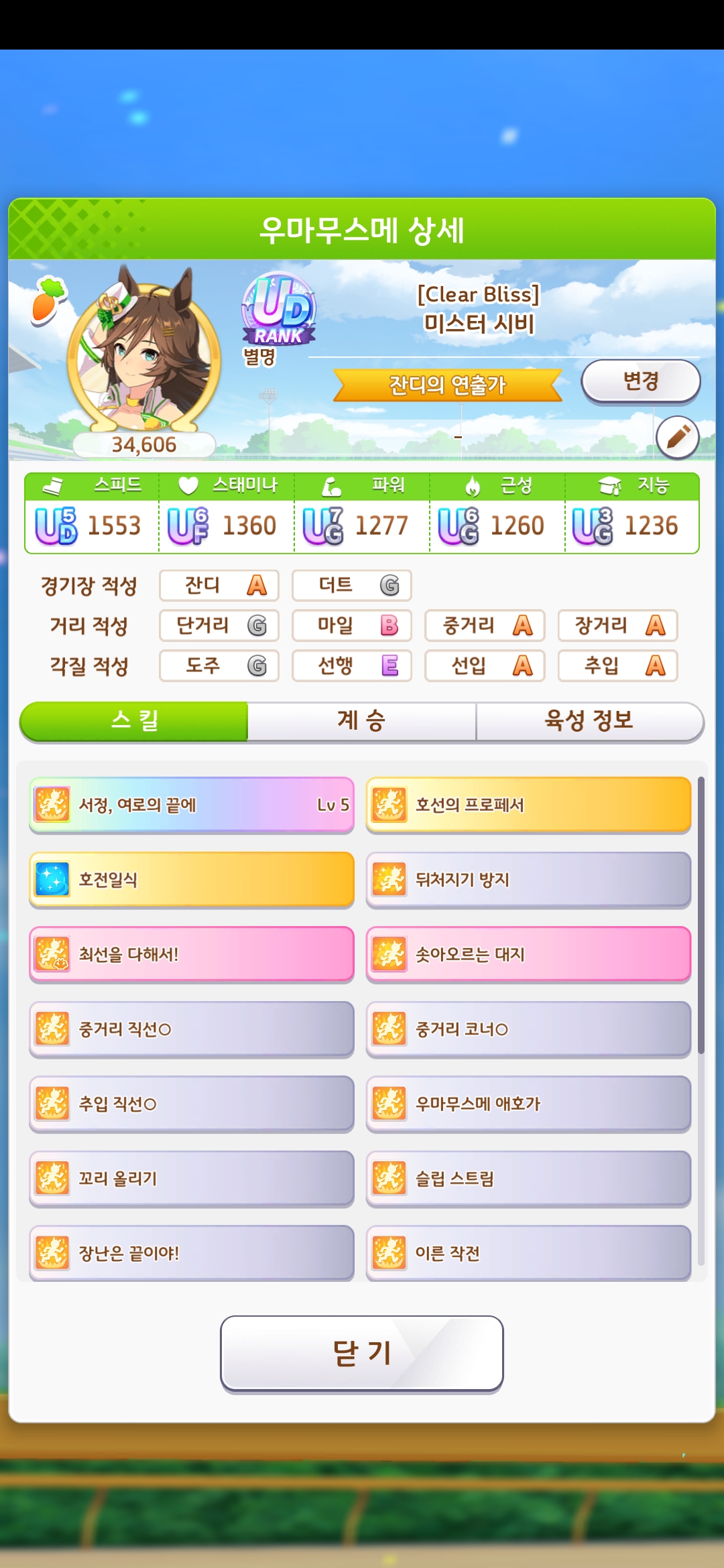Select the 스킬 tab
The width and height of the screenshot is (724, 1568).
pos(134,721)
